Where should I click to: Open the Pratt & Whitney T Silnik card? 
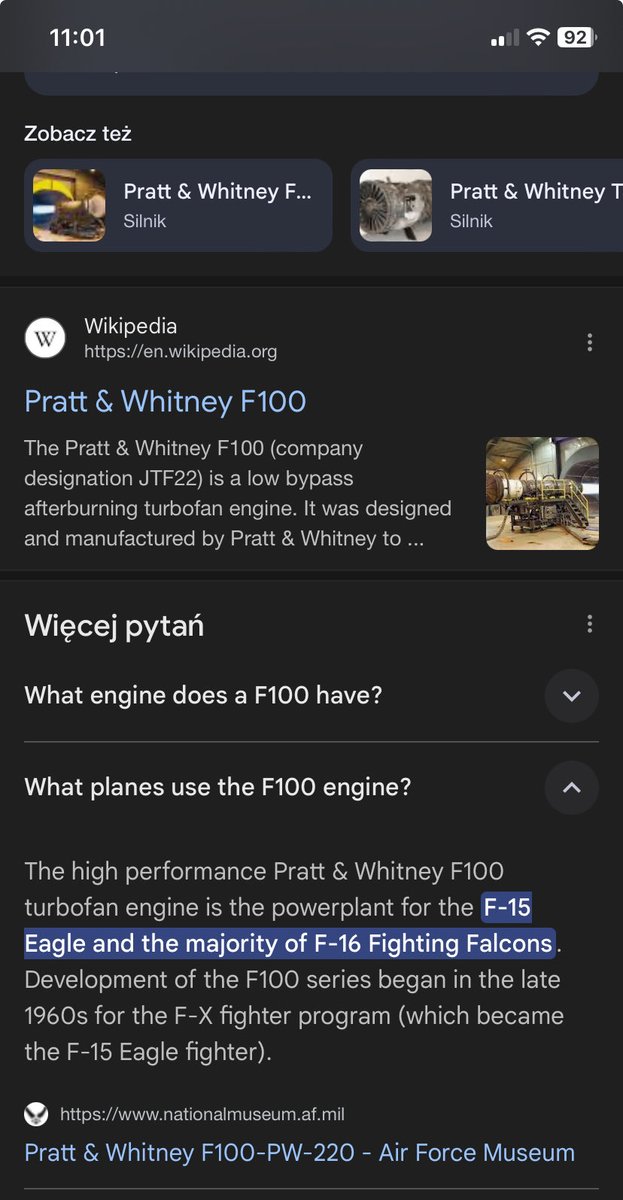point(486,205)
